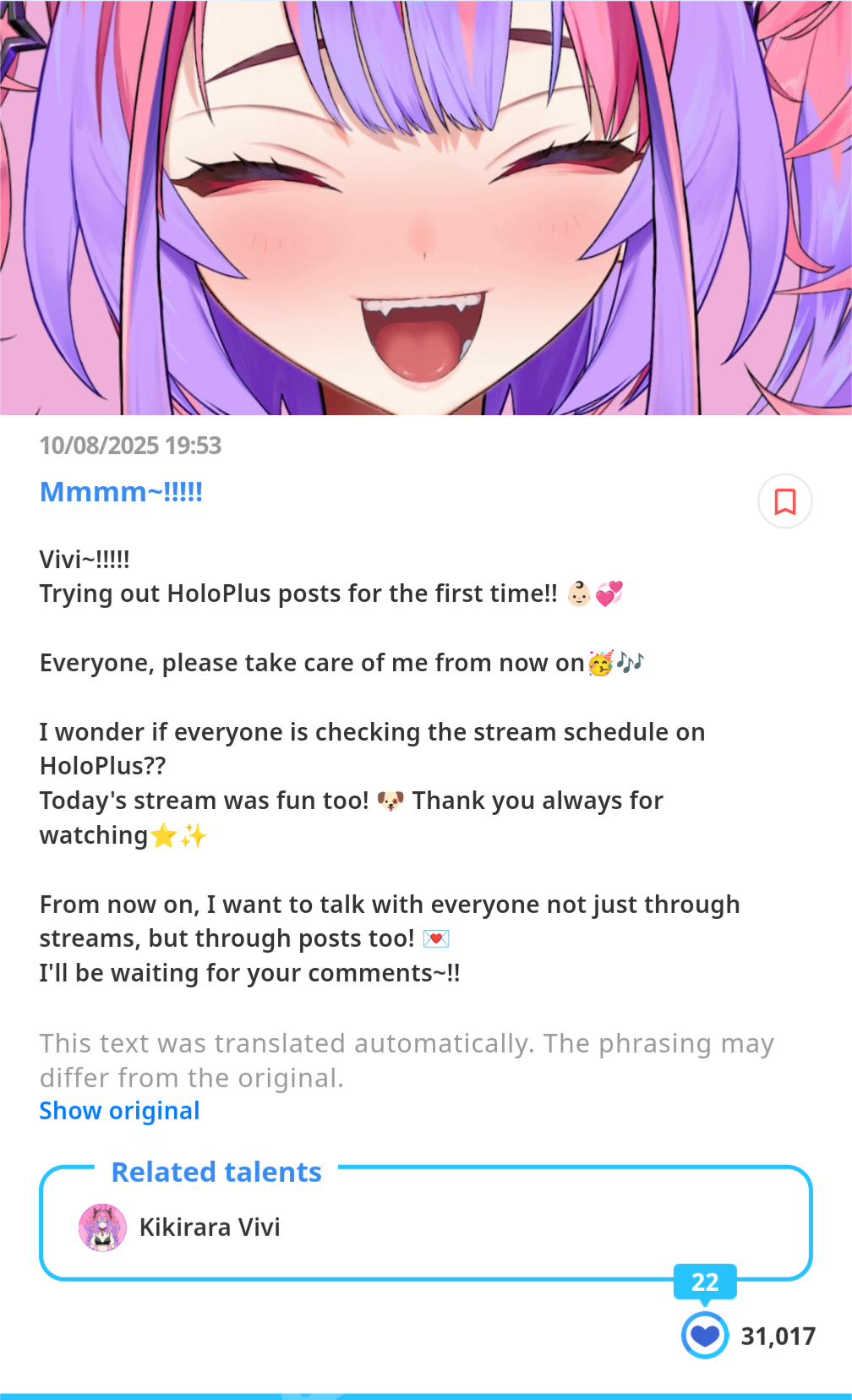Like the post with the heart button
852x1400 pixels.
click(705, 1336)
